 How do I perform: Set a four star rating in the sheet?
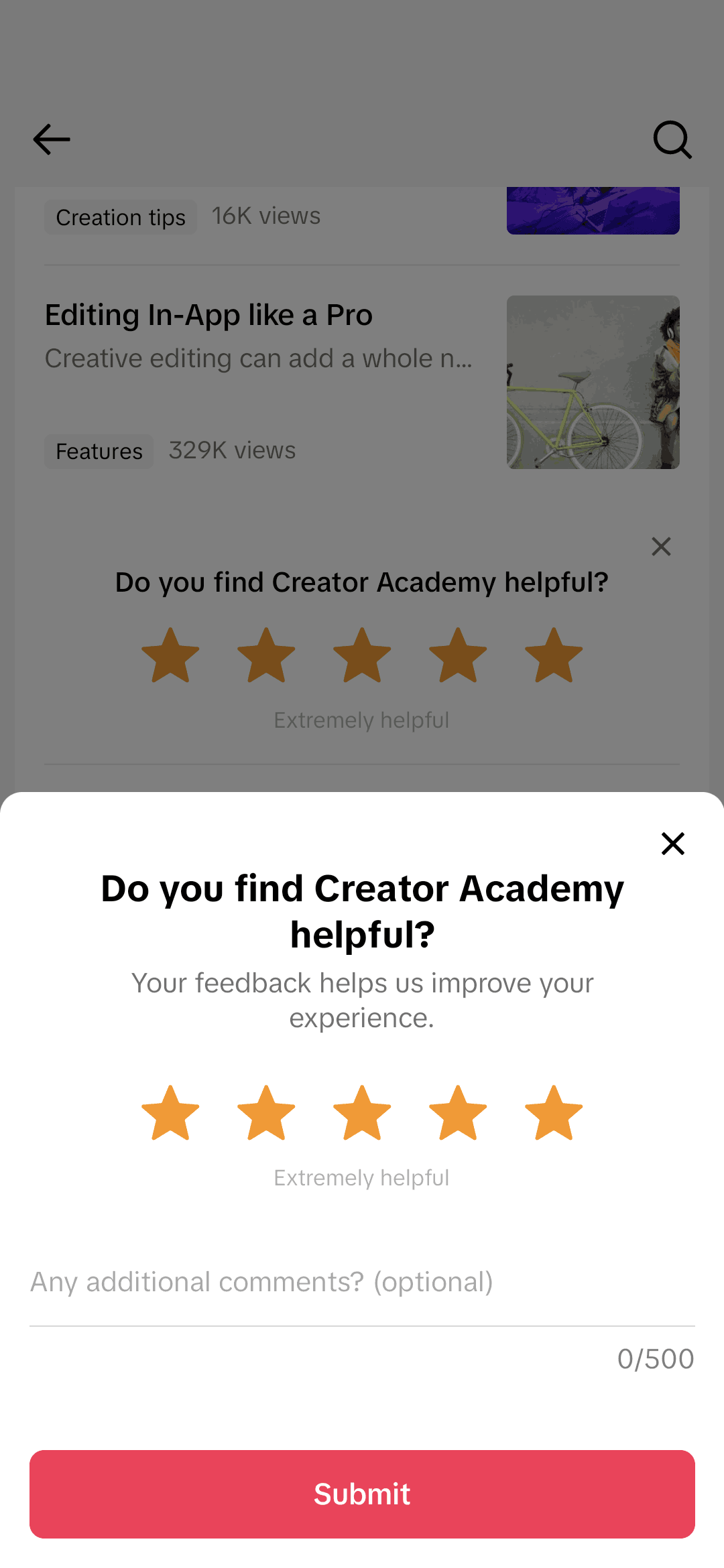pos(458,1114)
